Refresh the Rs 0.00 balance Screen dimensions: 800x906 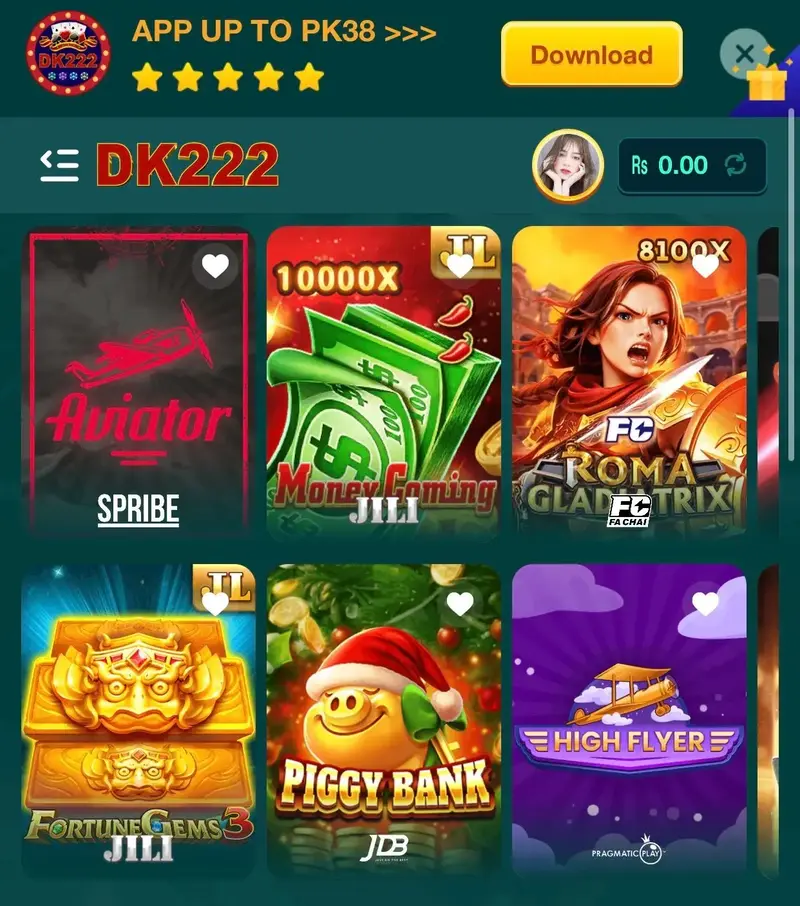click(734, 165)
